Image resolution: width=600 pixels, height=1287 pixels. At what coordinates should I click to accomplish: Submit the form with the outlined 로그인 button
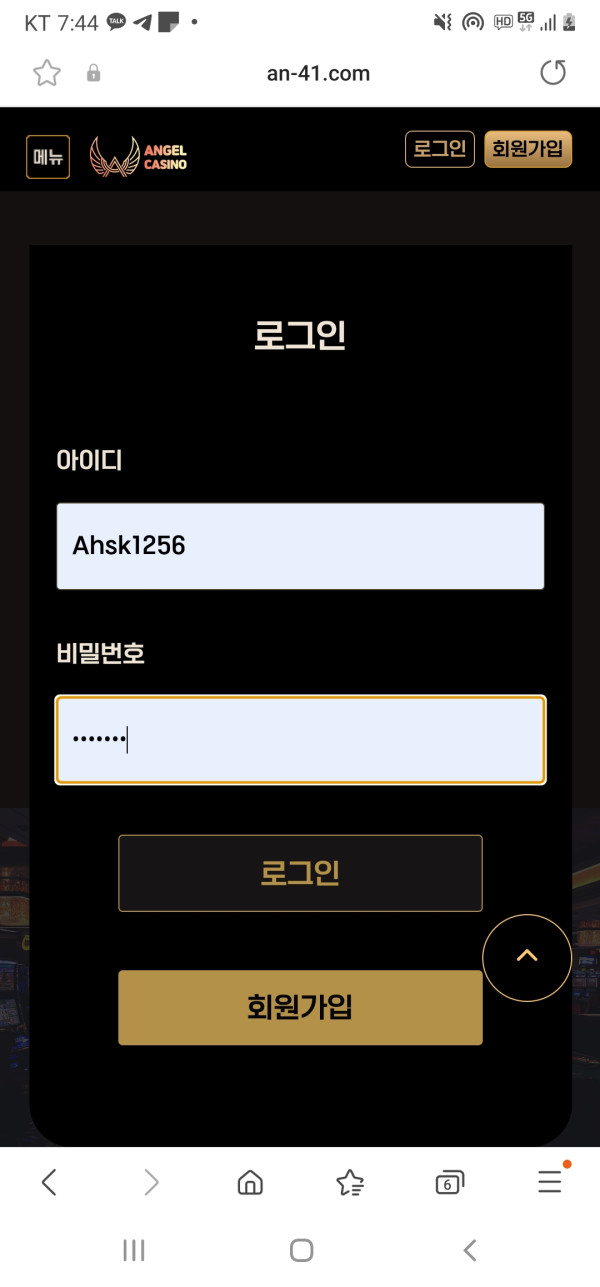[x=300, y=873]
